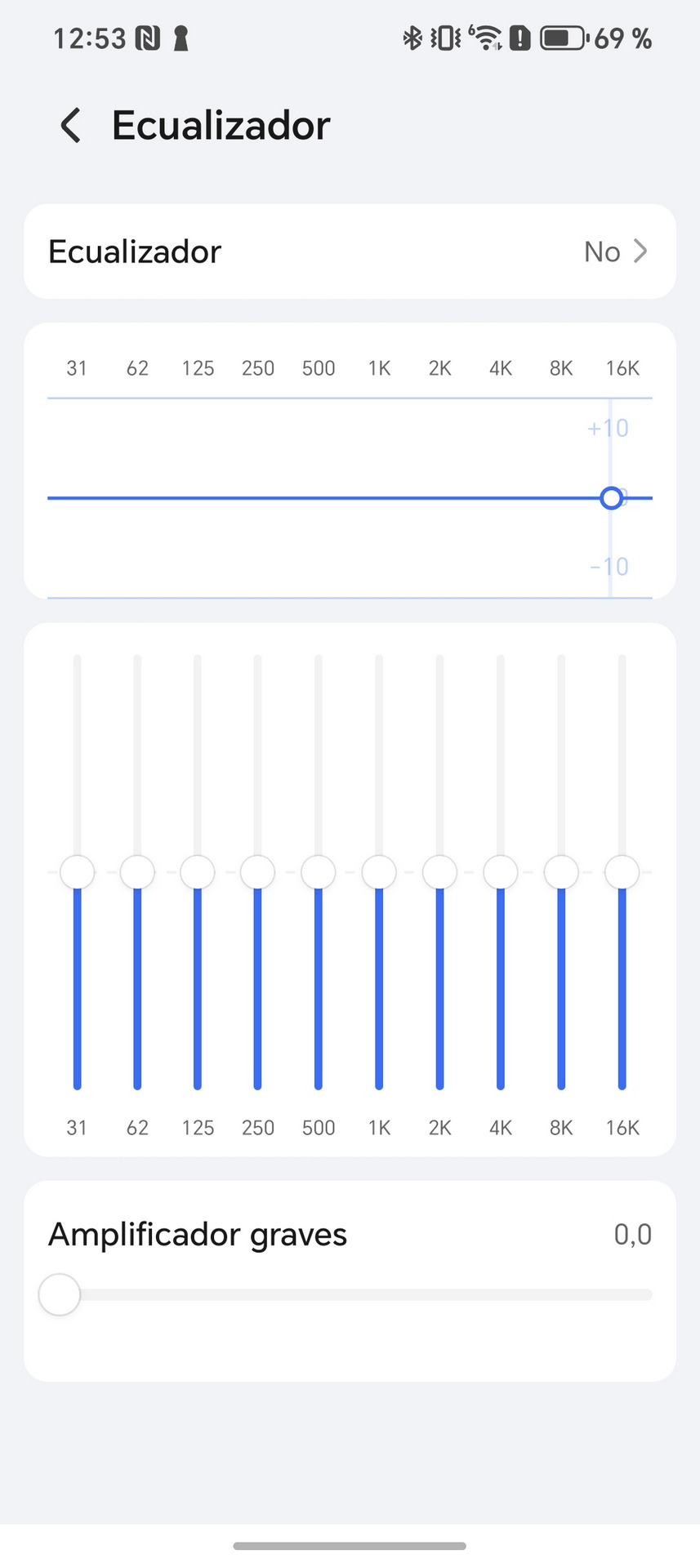The height and width of the screenshot is (1568, 700).
Task: Go back from the Ecualizador screen
Action: click(71, 126)
